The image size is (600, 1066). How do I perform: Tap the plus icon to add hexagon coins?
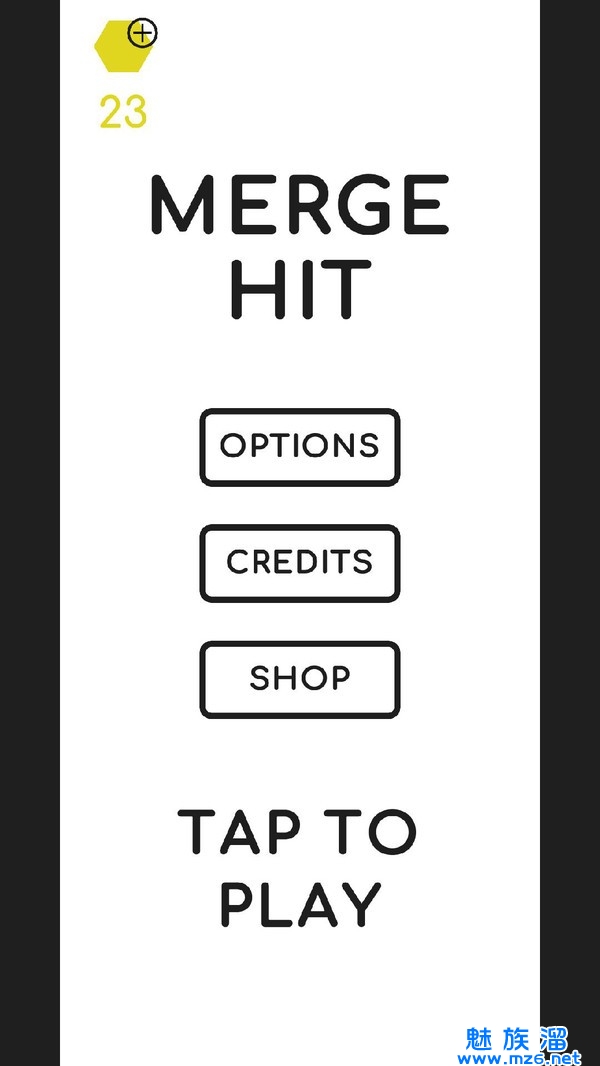point(143,33)
